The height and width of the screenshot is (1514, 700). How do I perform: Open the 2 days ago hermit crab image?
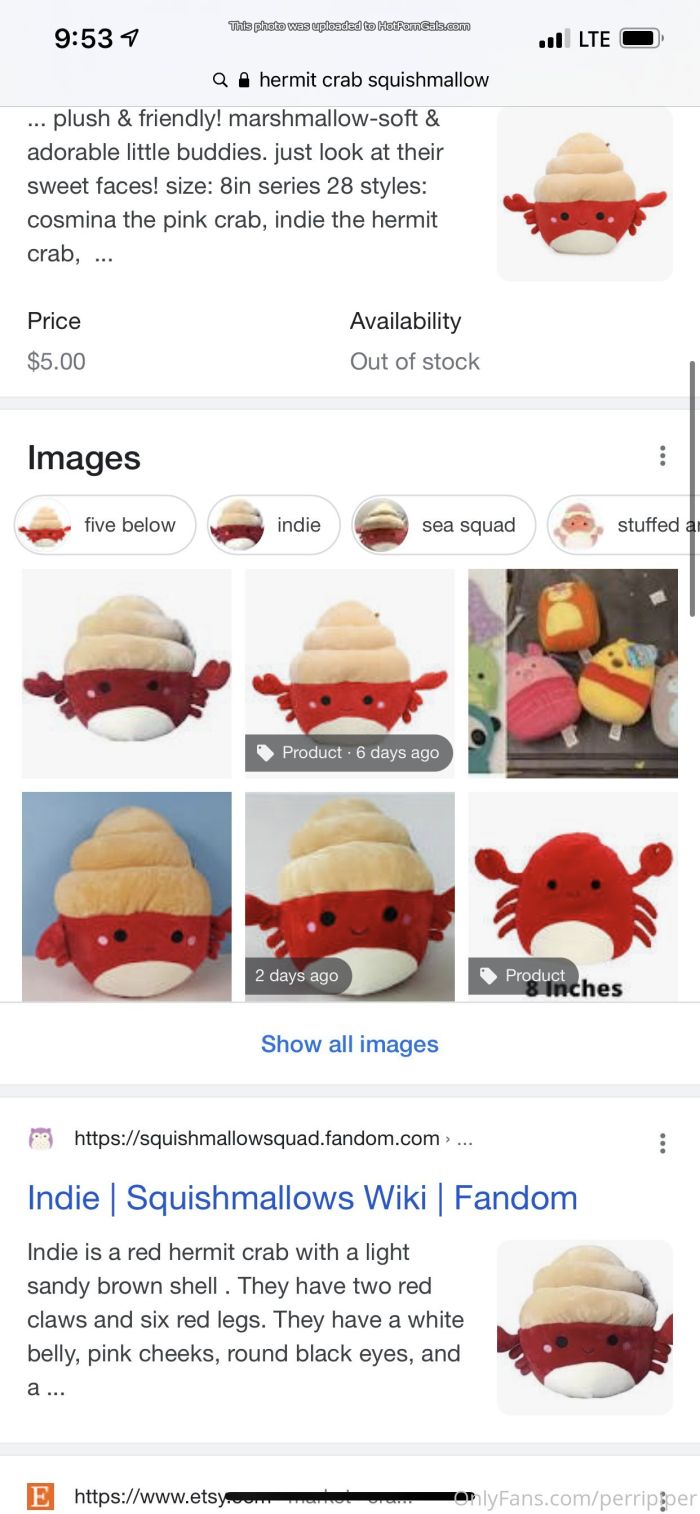coord(350,896)
